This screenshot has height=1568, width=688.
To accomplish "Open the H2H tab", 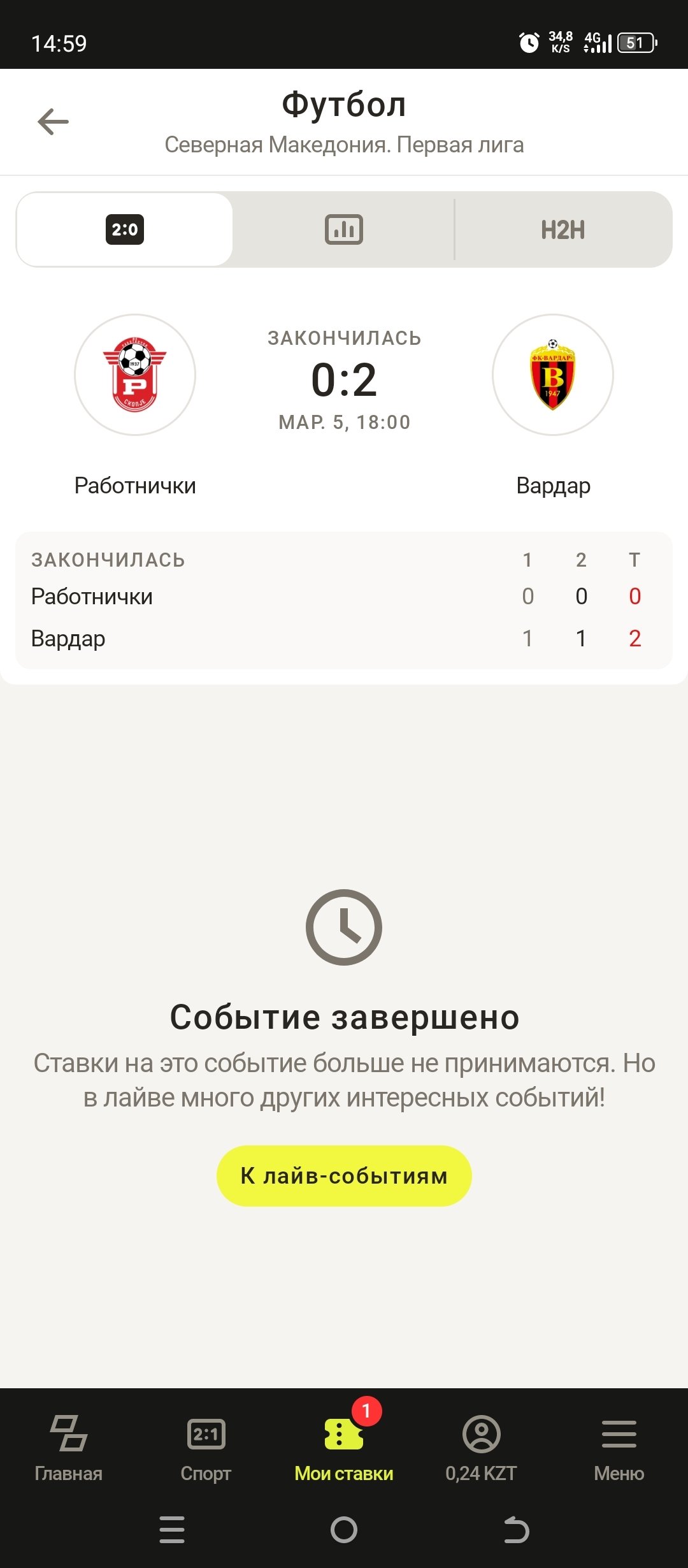I will (x=563, y=229).
